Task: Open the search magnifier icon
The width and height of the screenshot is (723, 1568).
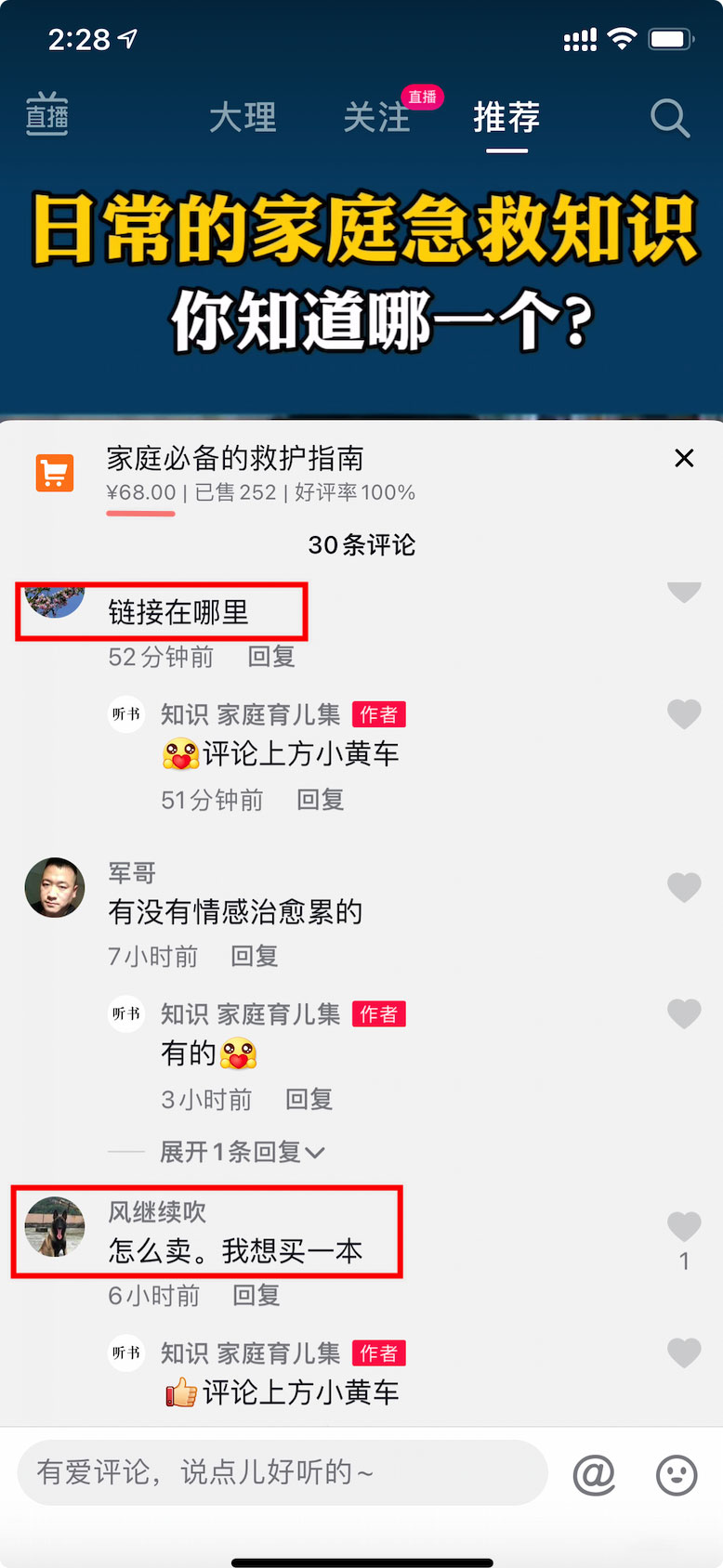Action: [669, 118]
